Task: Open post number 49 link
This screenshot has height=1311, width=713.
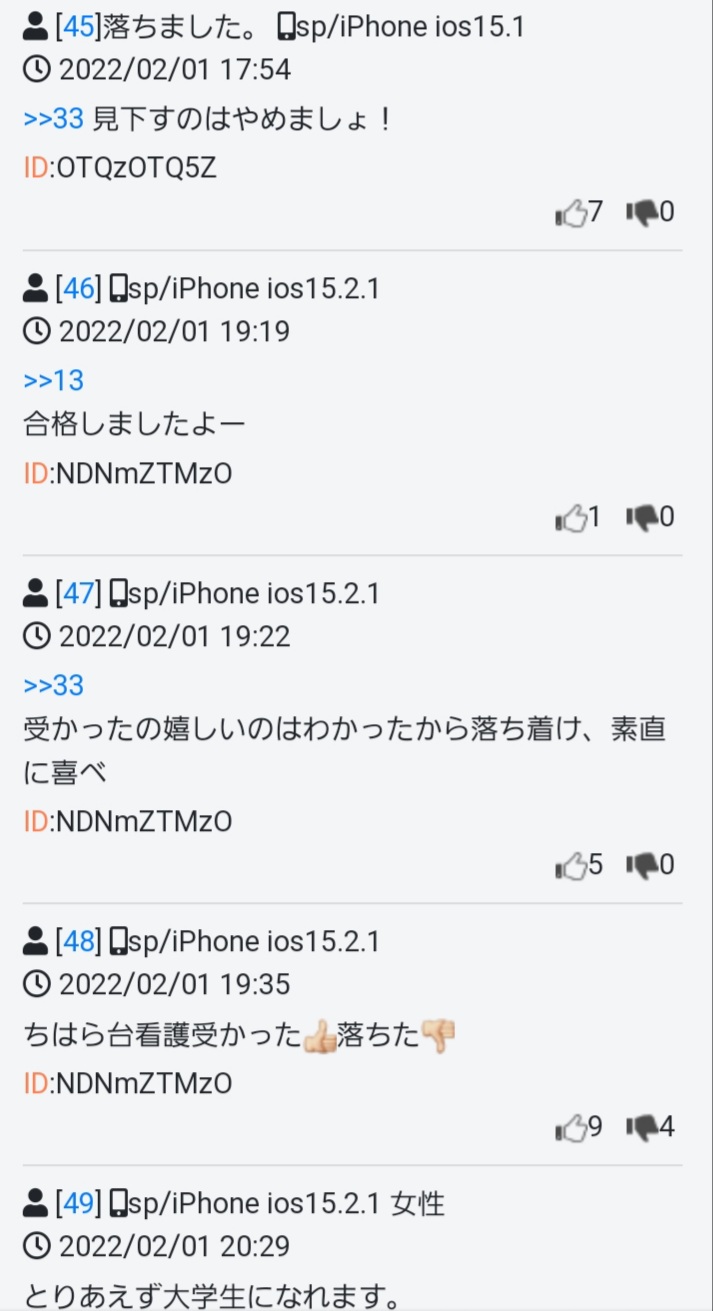Action: (x=79, y=1204)
